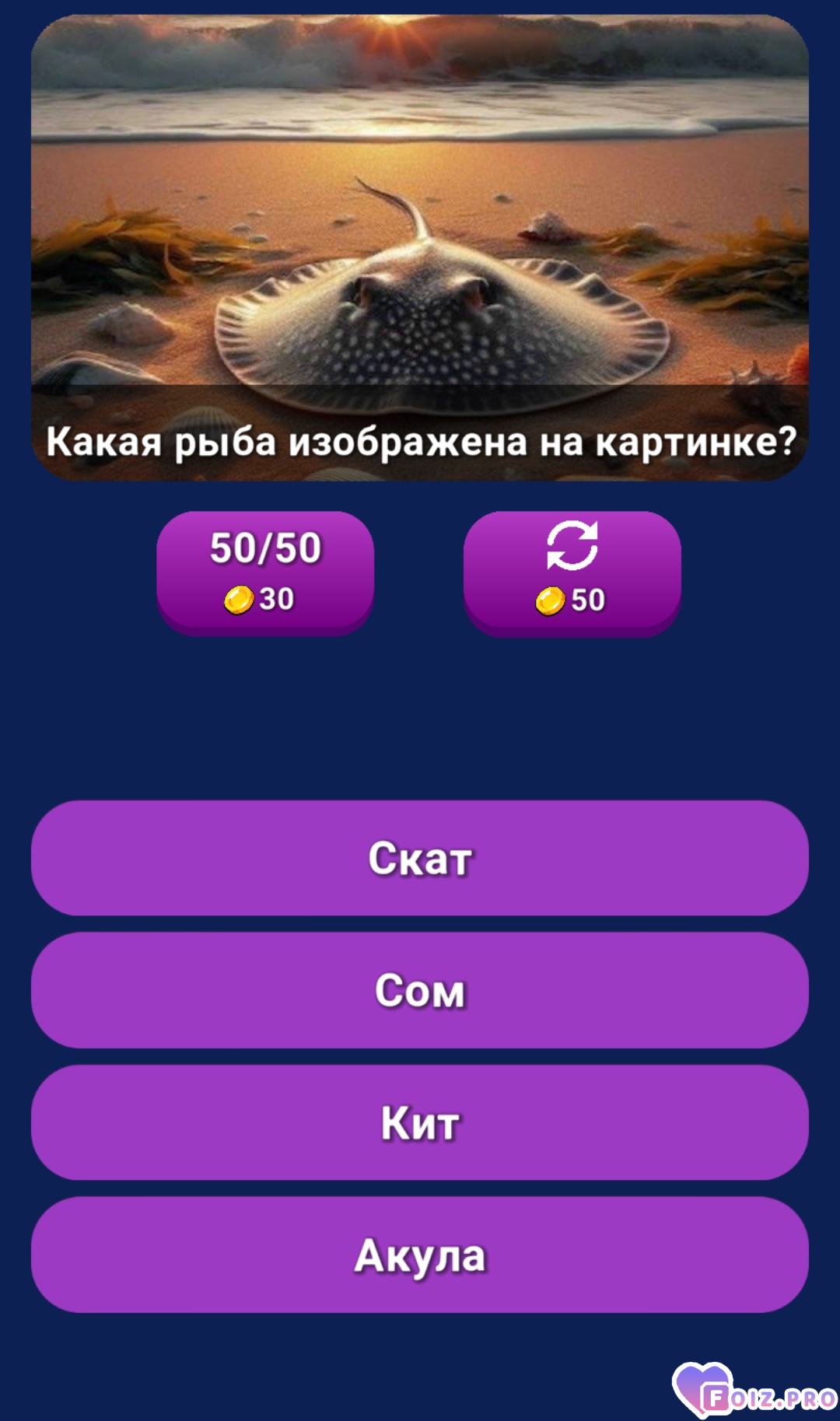Choose the answer Скат
The image size is (840, 1421).
tap(420, 858)
